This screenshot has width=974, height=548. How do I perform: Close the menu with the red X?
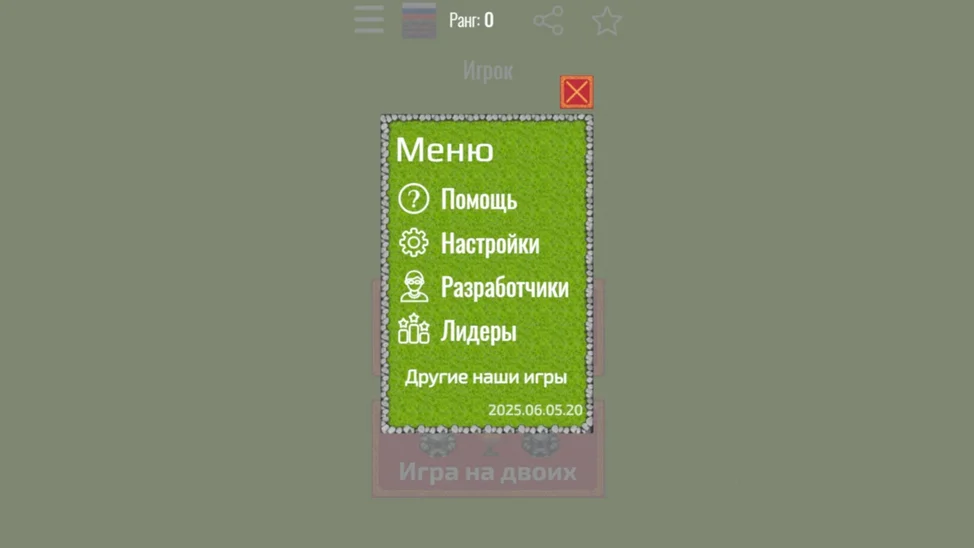pyautogui.click(x=576, y=93)
